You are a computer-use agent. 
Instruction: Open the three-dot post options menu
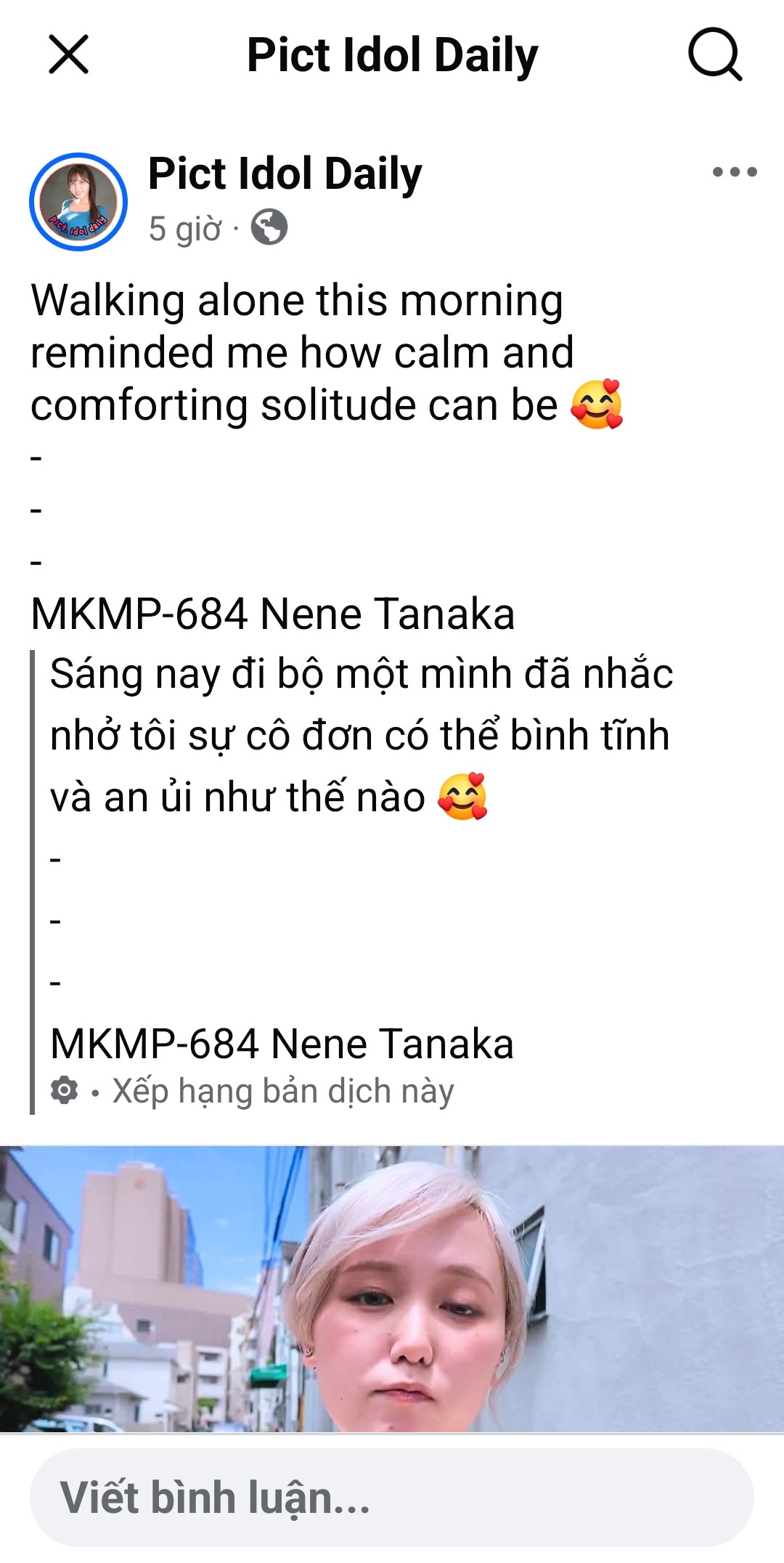734,172
